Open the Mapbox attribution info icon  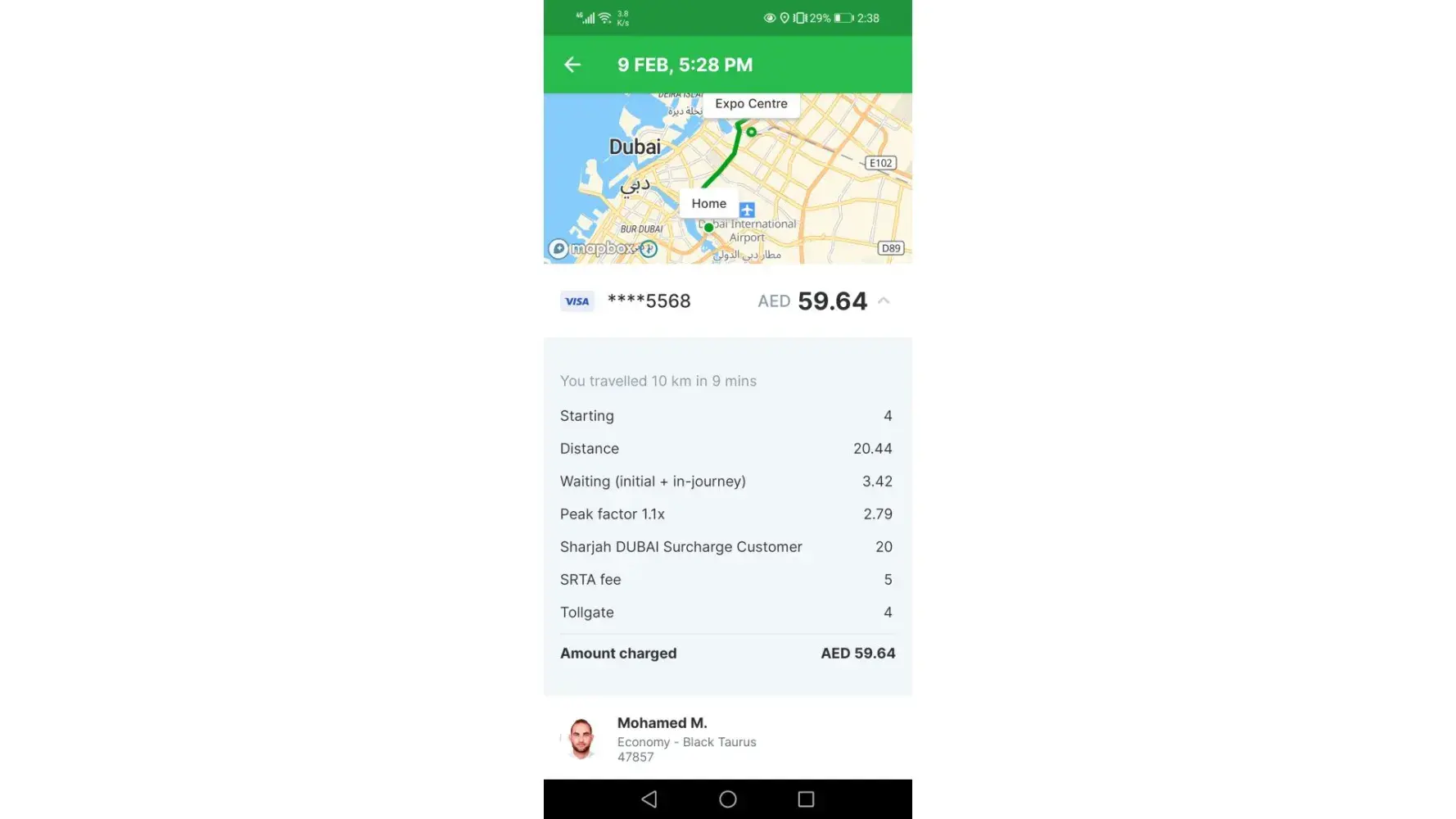pos(649,249)
